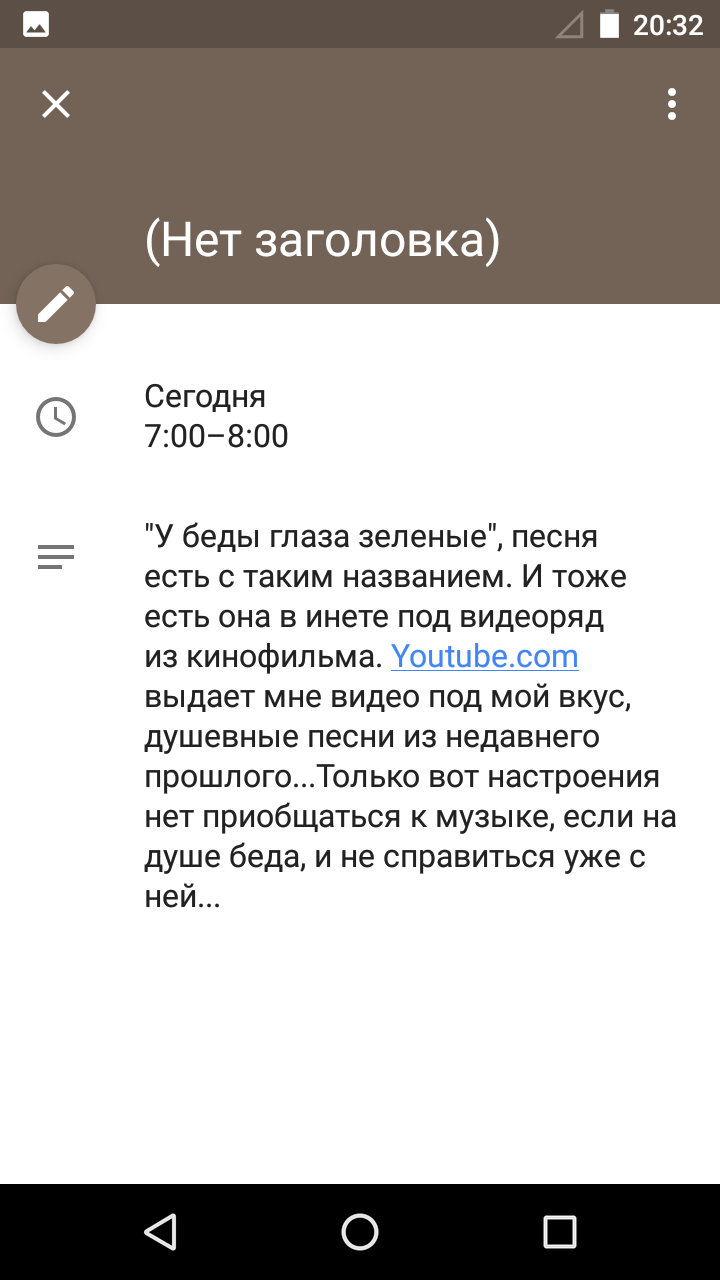Screen dimensions: 720x1280
Task: Edit this event with the pencil button
Action: tap(56, 304)
